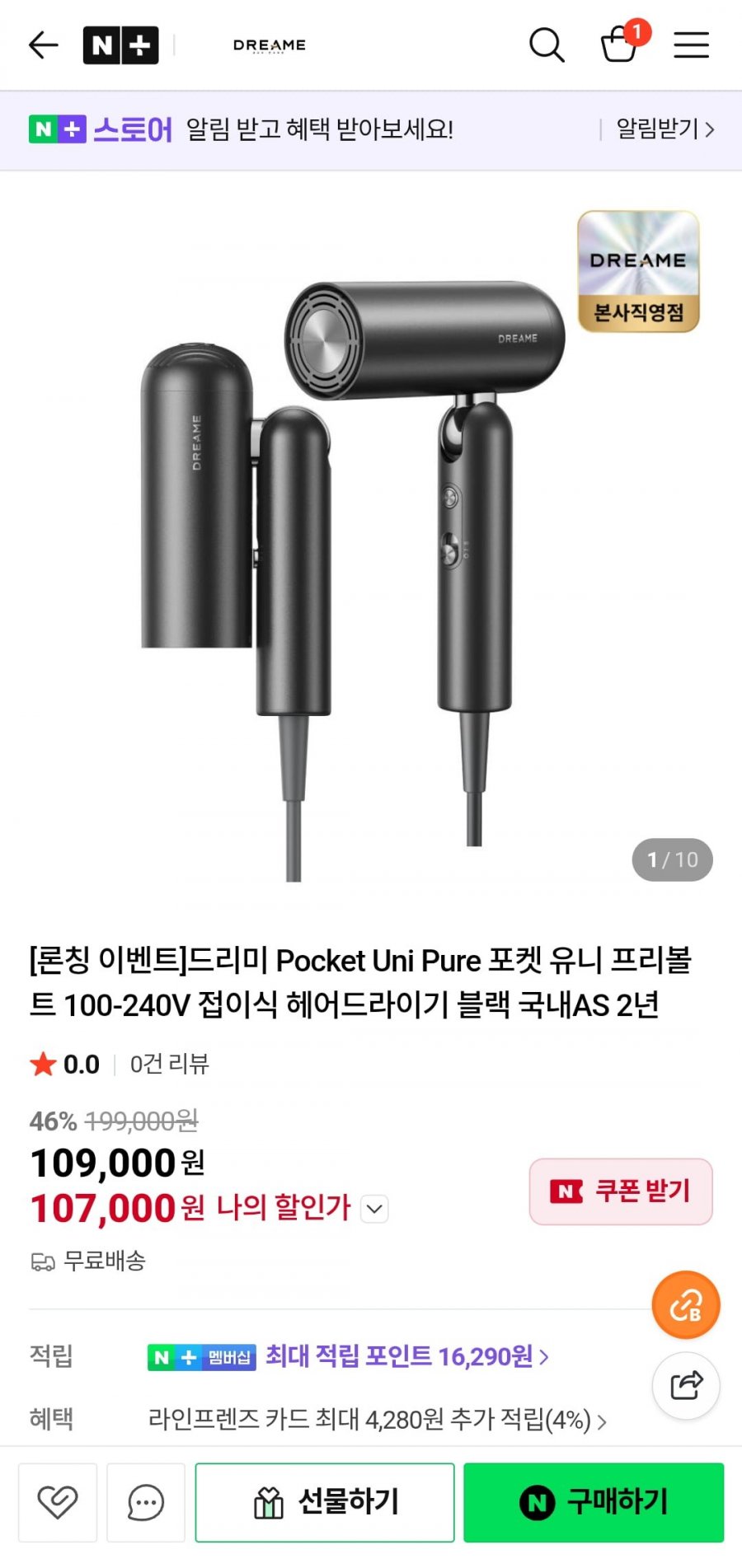Screen dimensions: 742x1568
Task: Select the DREAME store name in header
Action: 270,45
